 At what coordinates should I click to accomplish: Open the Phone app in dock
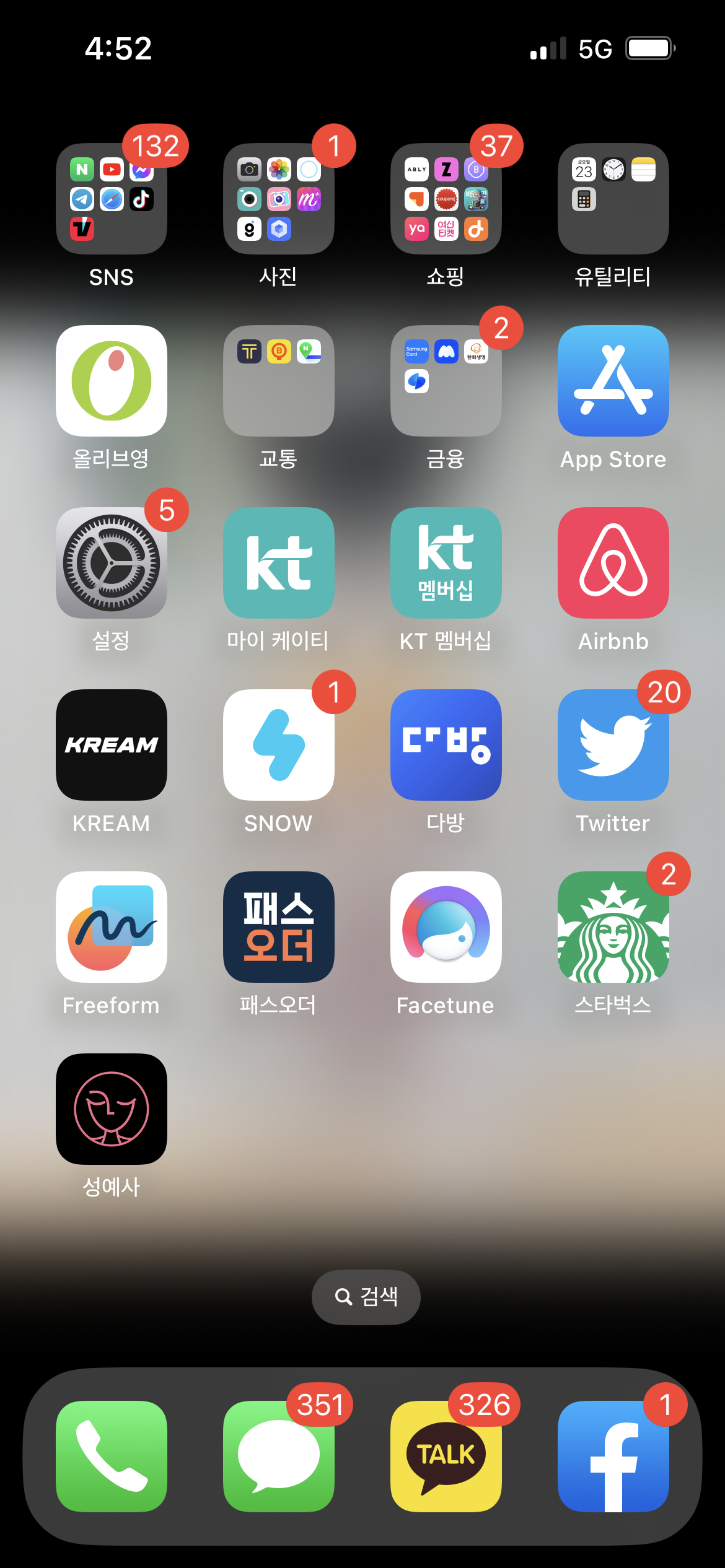point(112,1457)
